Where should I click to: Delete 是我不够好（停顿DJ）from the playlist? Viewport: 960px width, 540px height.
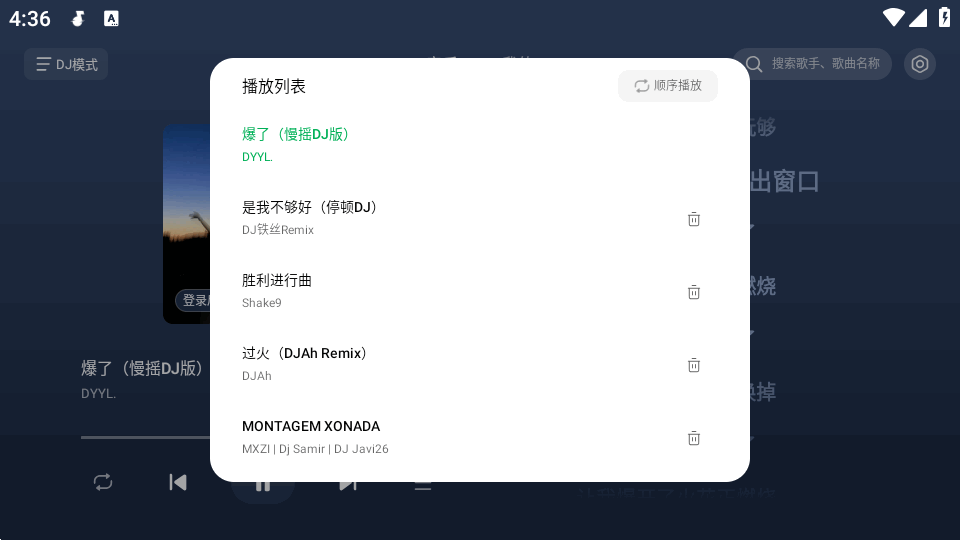pyautogui.click(x=694, y=219)
